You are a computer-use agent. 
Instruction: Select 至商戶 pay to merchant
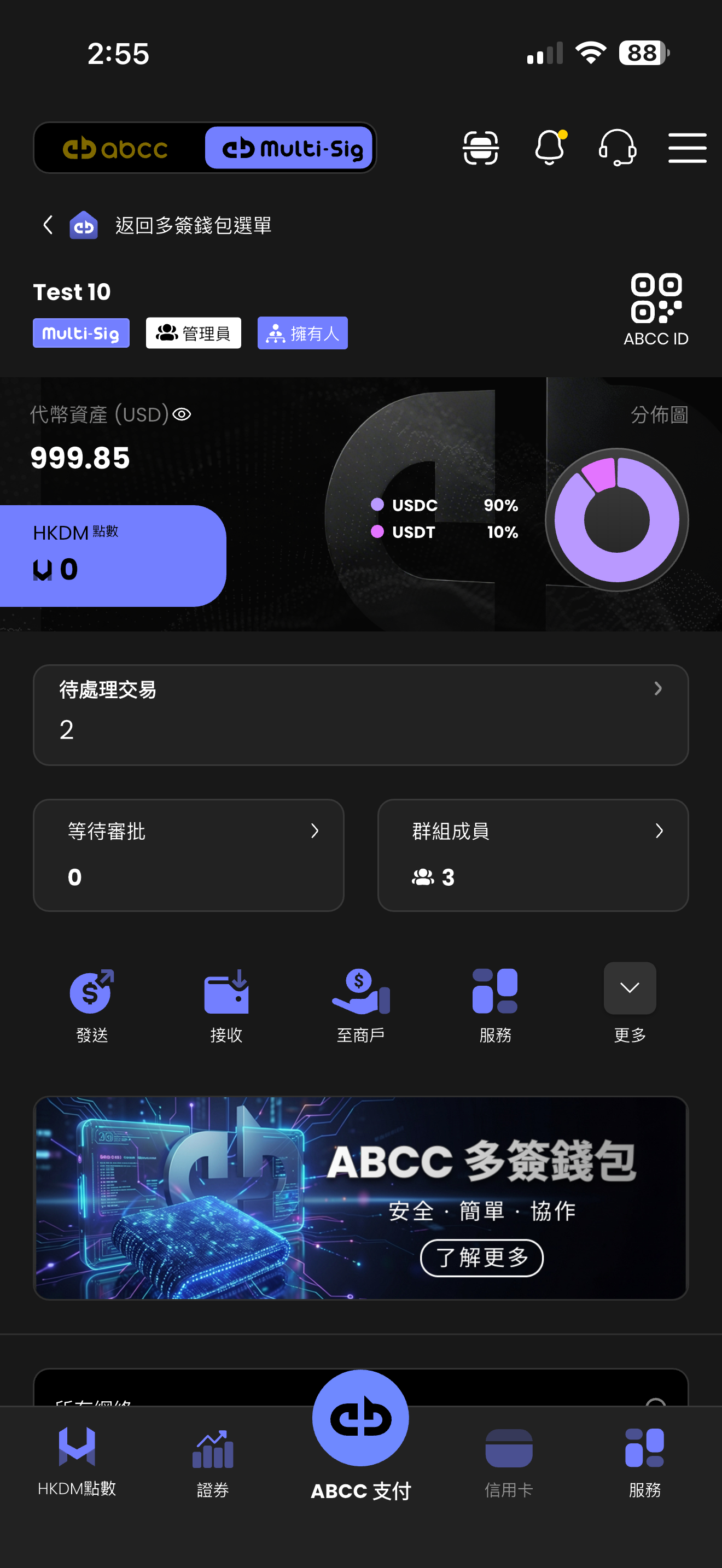click(x=360, y=1005)
